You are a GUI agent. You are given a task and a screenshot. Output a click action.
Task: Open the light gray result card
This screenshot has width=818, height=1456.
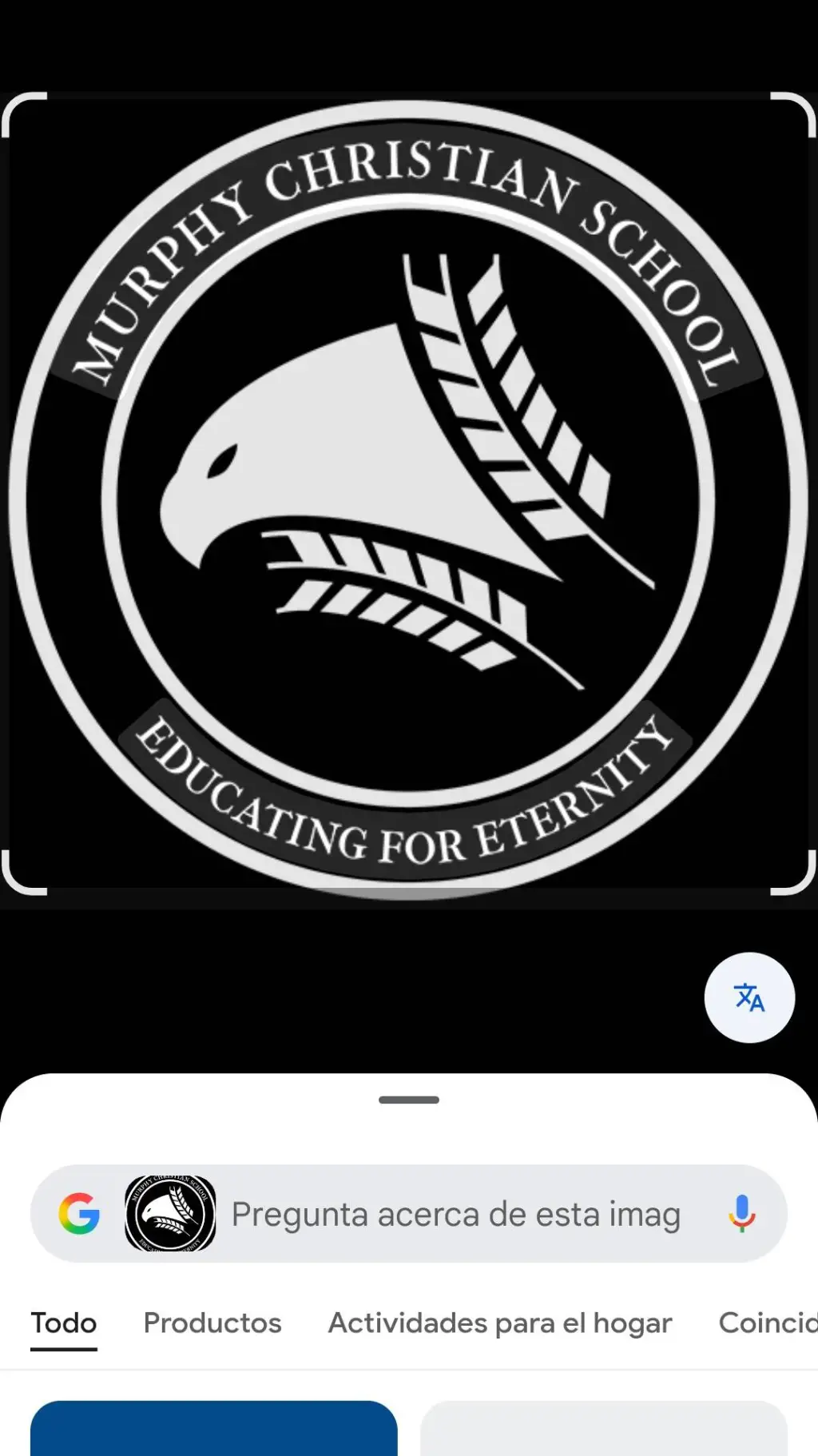603,1430
